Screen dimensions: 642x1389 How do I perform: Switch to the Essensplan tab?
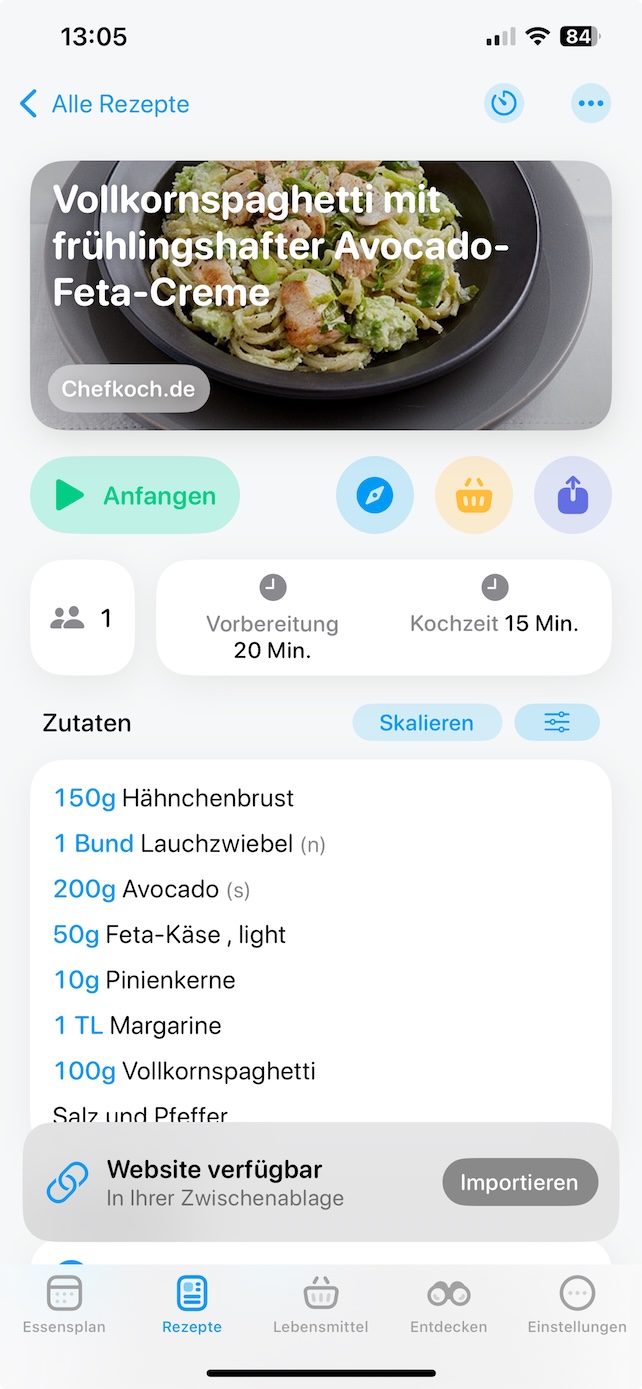coord(64,1306)
